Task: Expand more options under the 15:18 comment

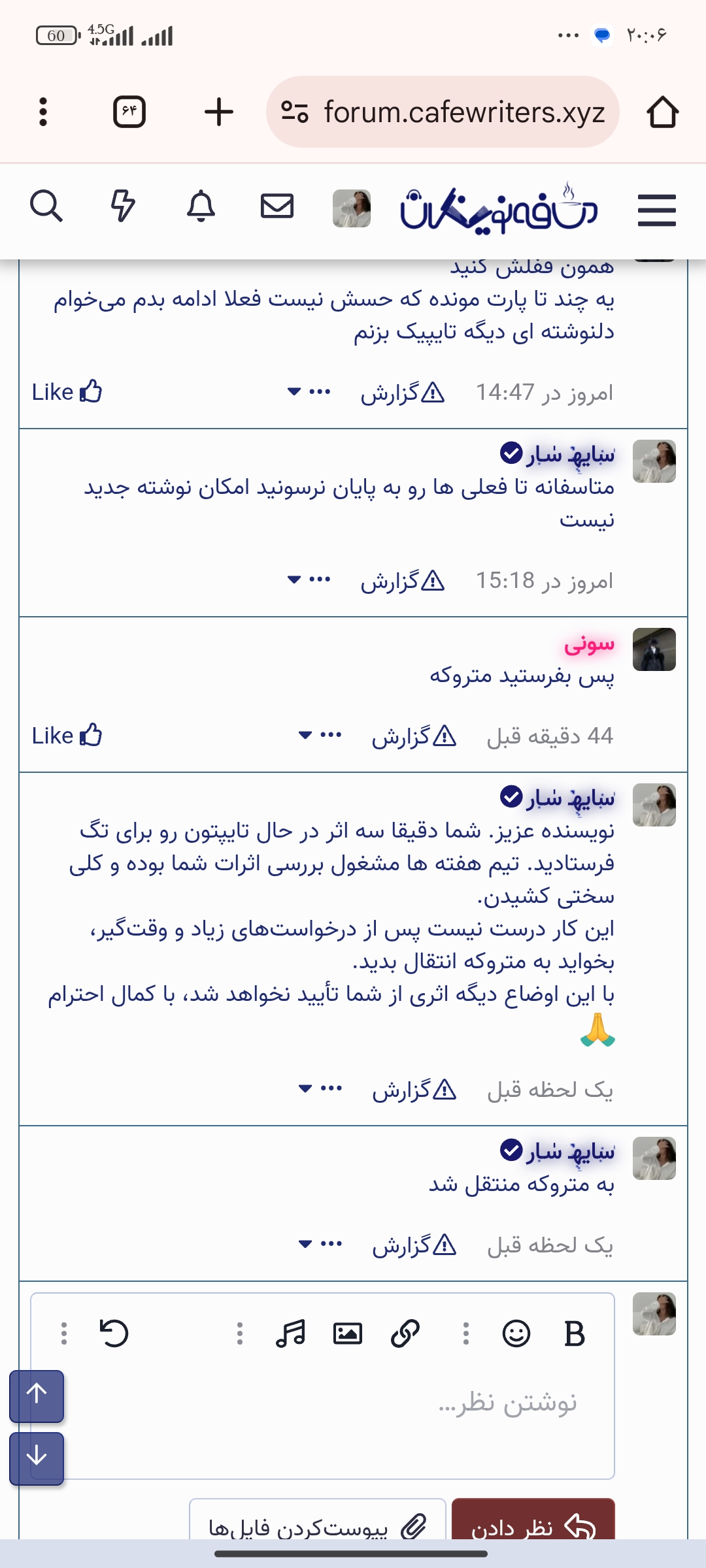Action: pos(309,580)
